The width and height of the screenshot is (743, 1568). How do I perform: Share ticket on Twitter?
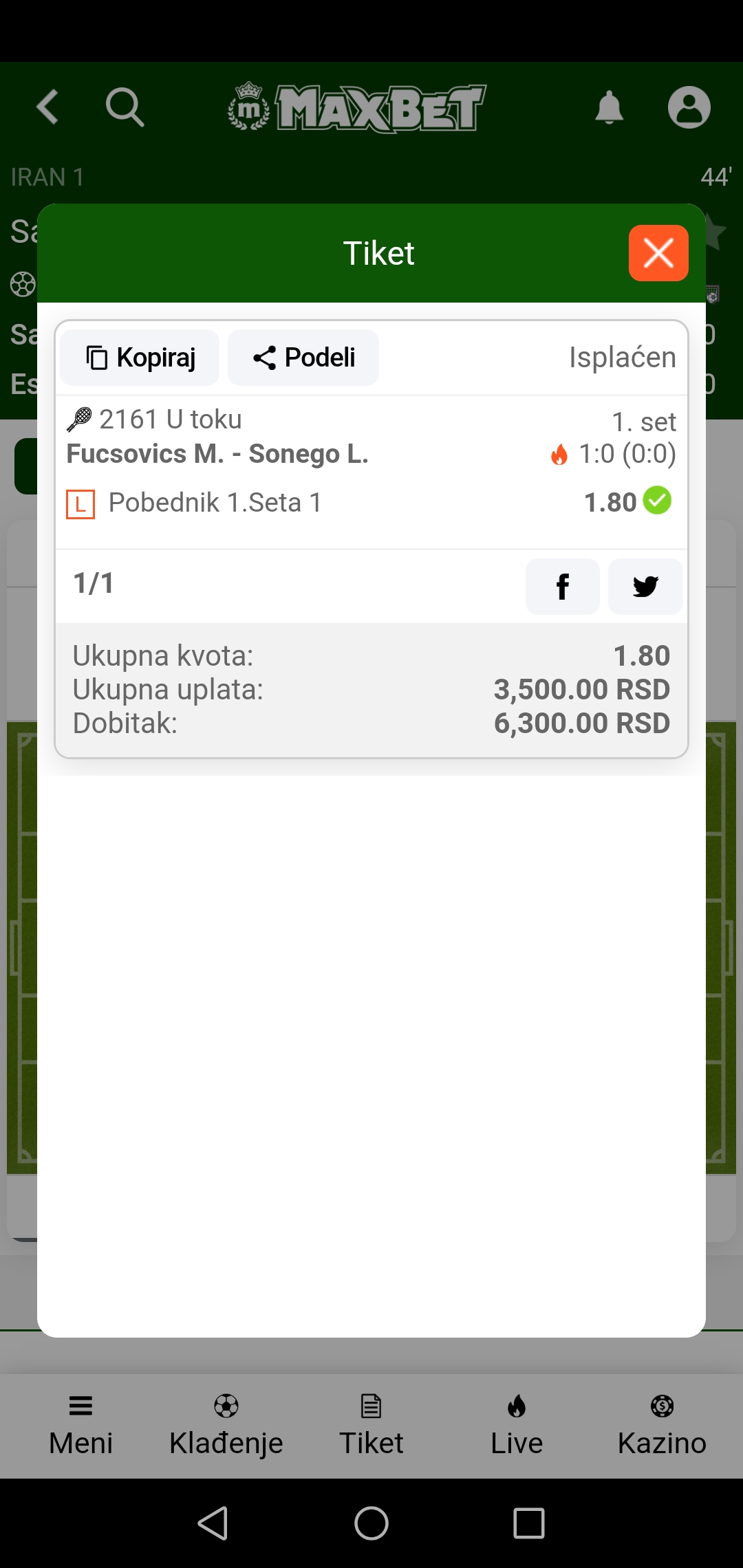[x=645, y=587]
